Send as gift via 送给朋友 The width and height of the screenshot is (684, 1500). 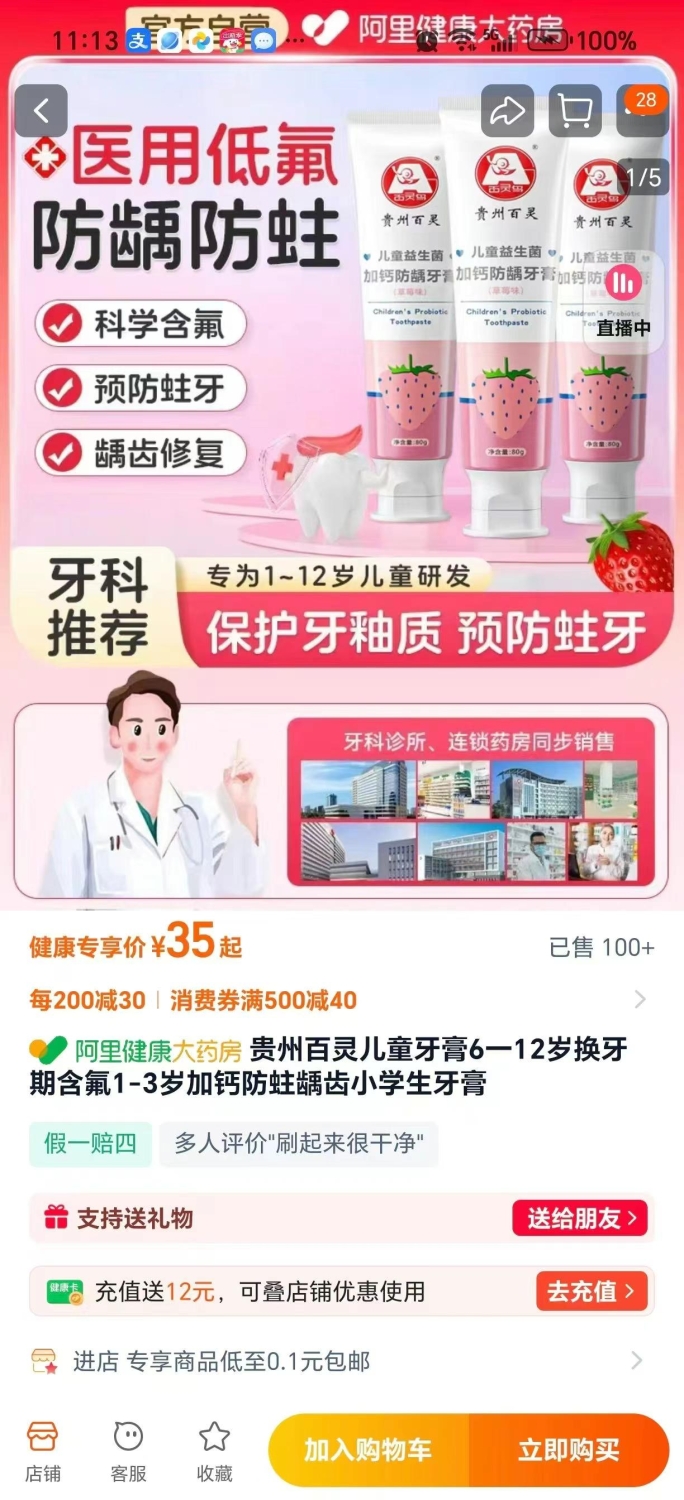tap(580, 1218)
